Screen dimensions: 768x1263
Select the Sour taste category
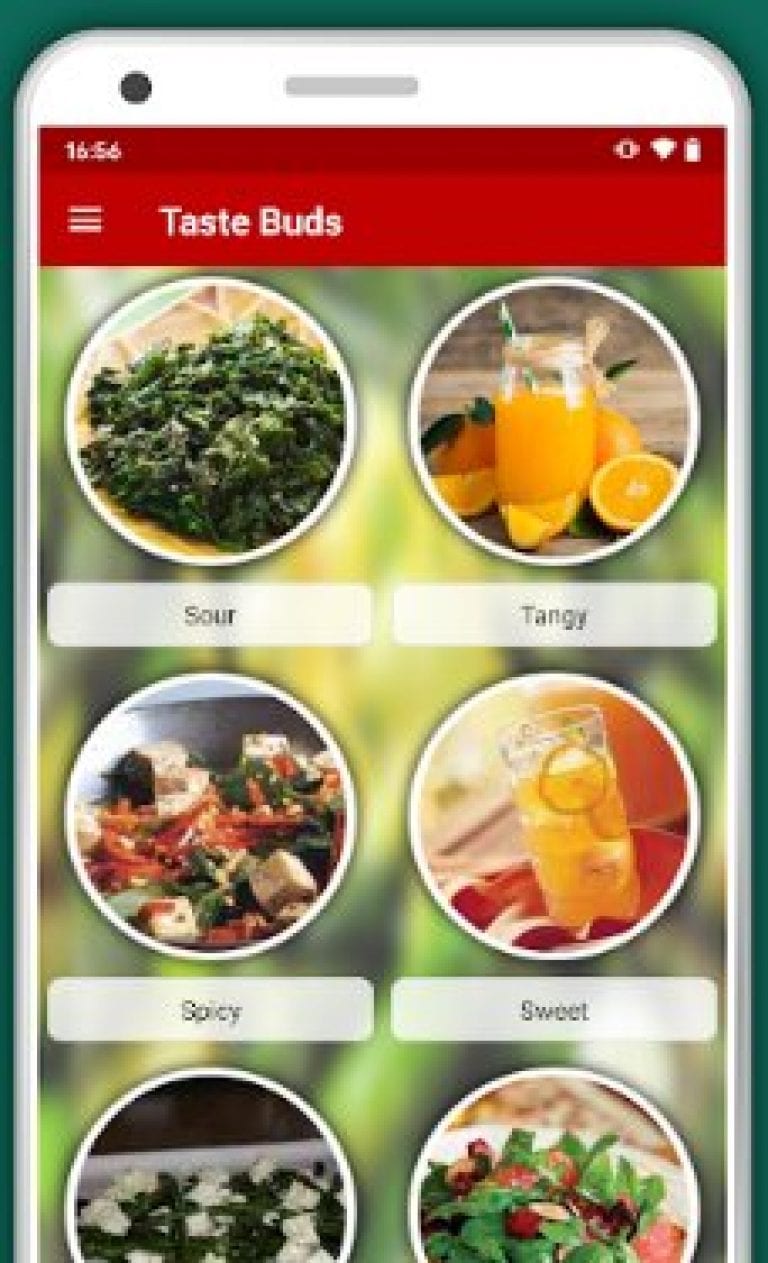coord(209,616)
